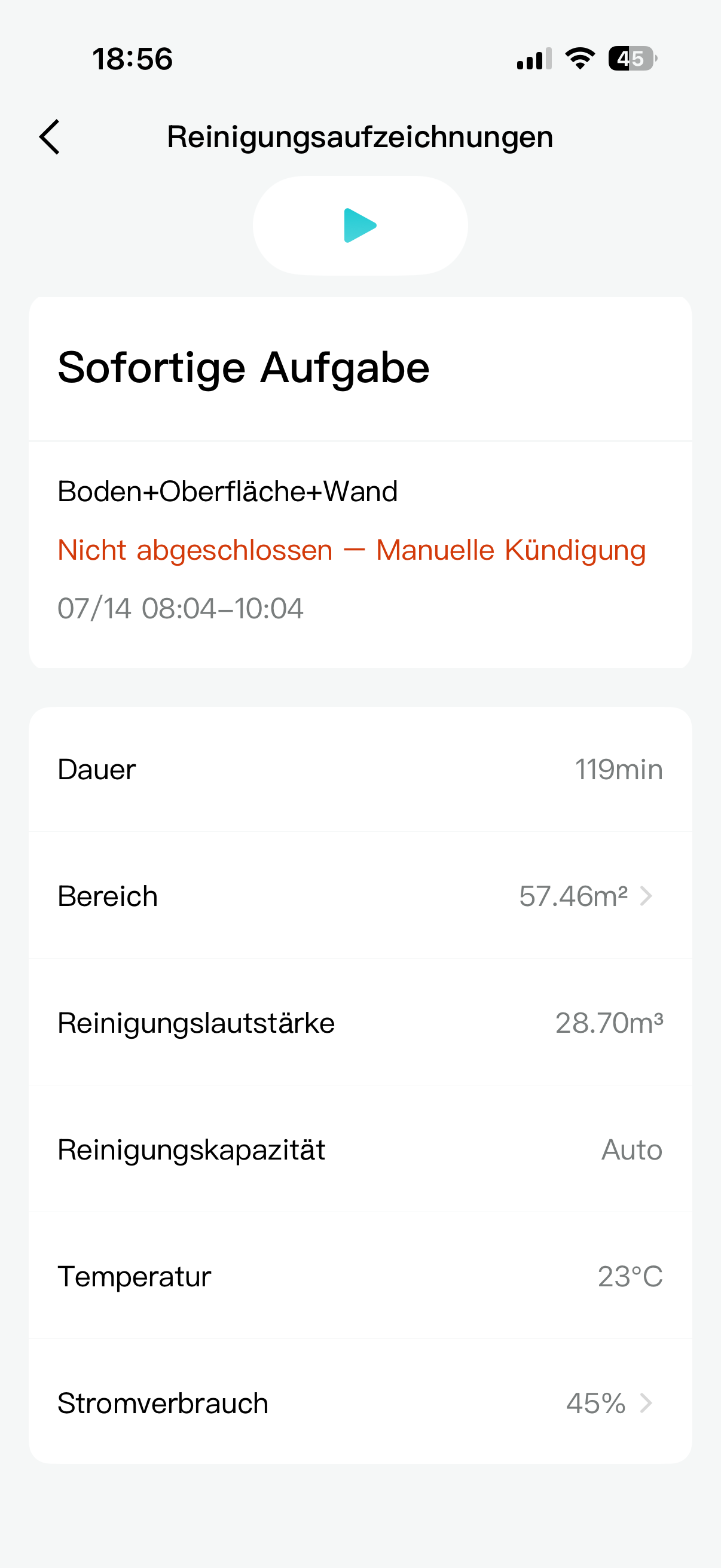This screenshot has width=721, height=1568.
Task: Go back from Reinigungsaufzeichnungen
Action: coord(50,137)
